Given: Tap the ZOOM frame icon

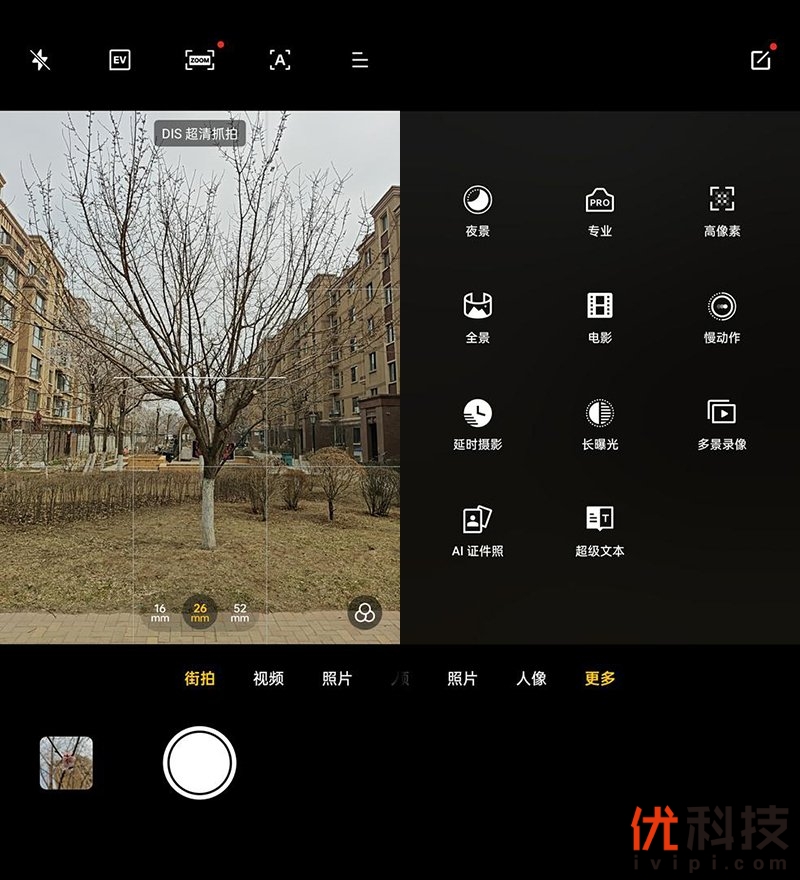Looking at the screenshot, I should [x=200, y=60].
